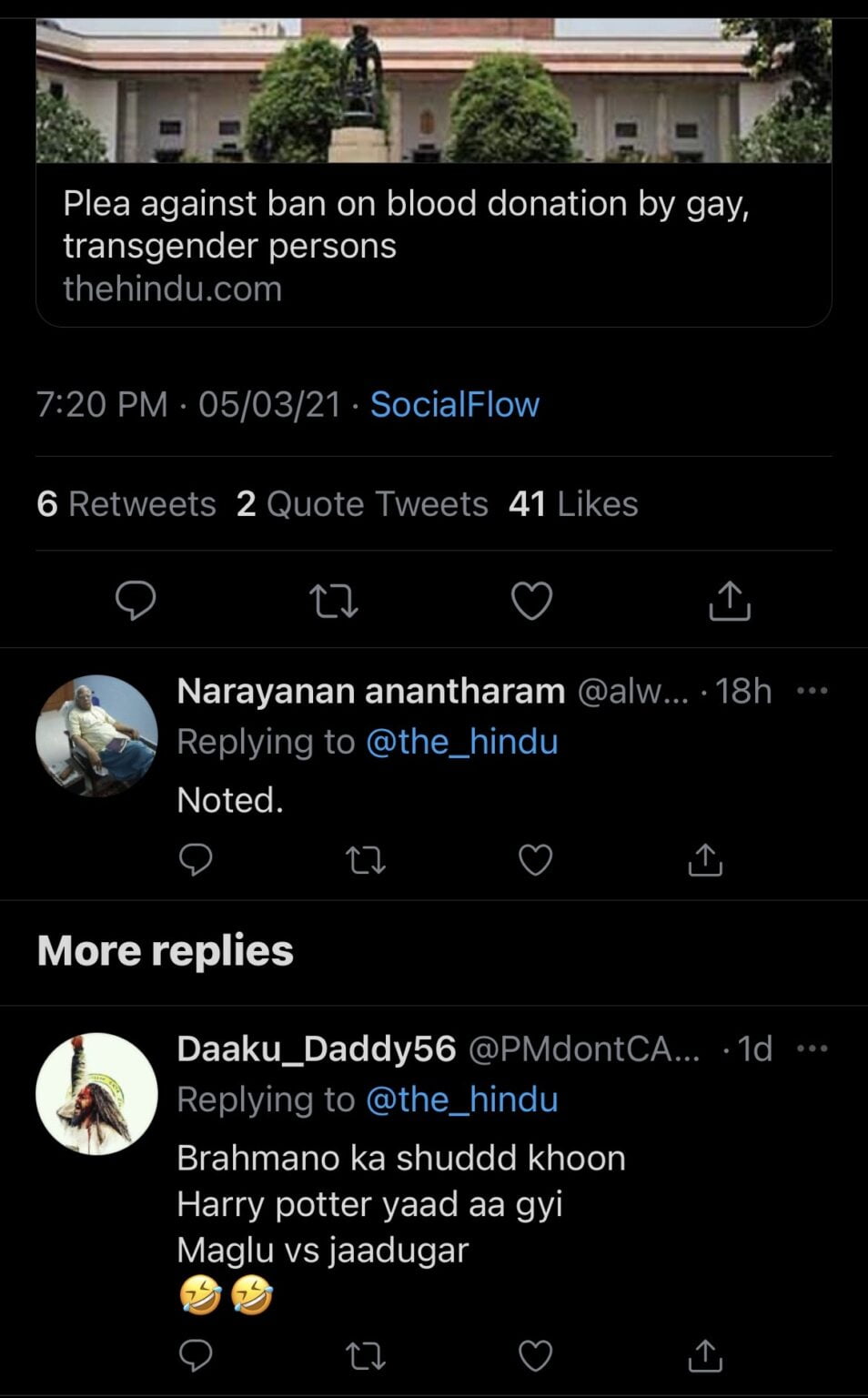Image resolution: width=868 pixels, height=1398 pixels.
Task: Tap @the_hindu mention in Daaku_Daddy56's reply
Action: coord(461,1099)
